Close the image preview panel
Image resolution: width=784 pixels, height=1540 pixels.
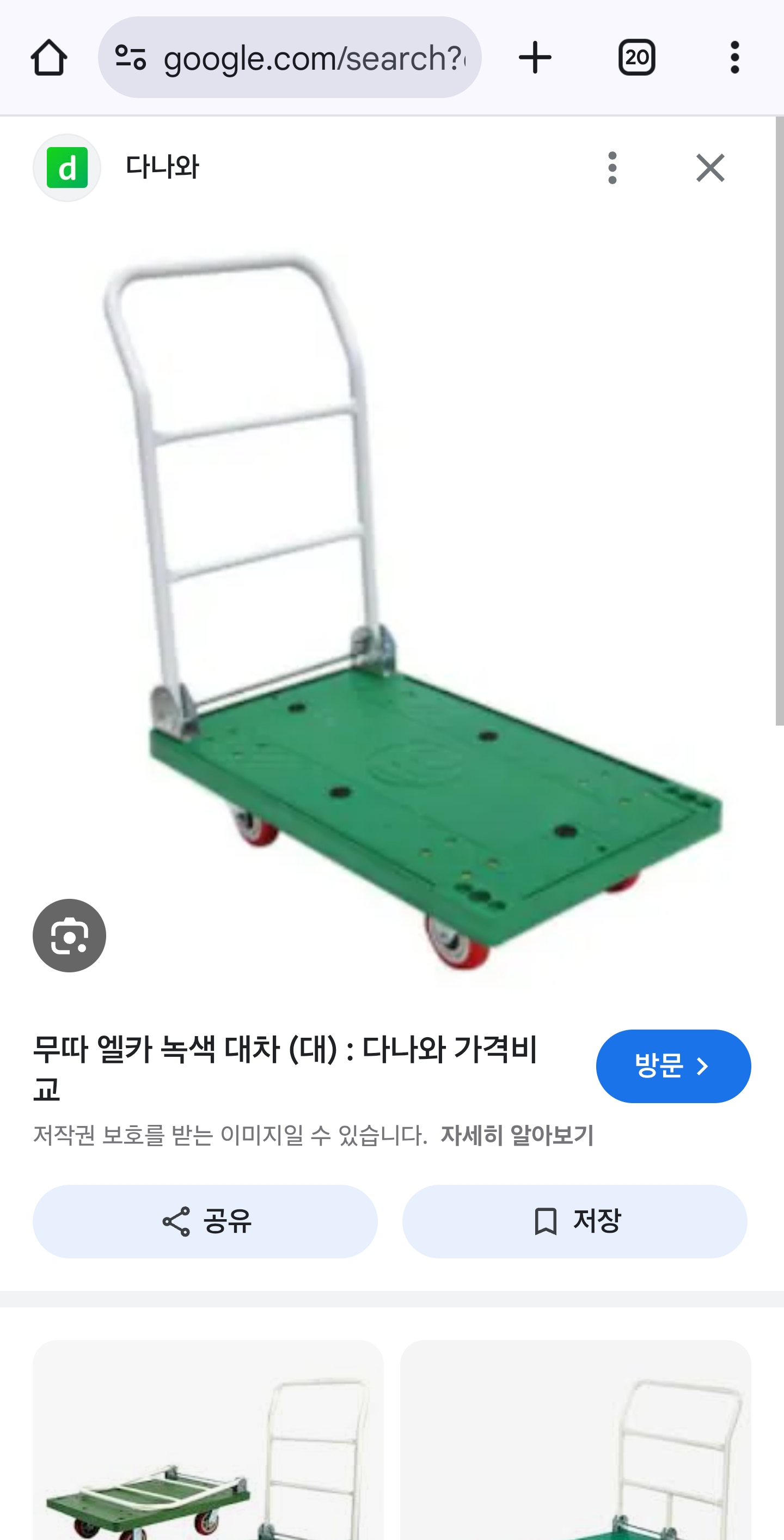(x=710, y=167)
